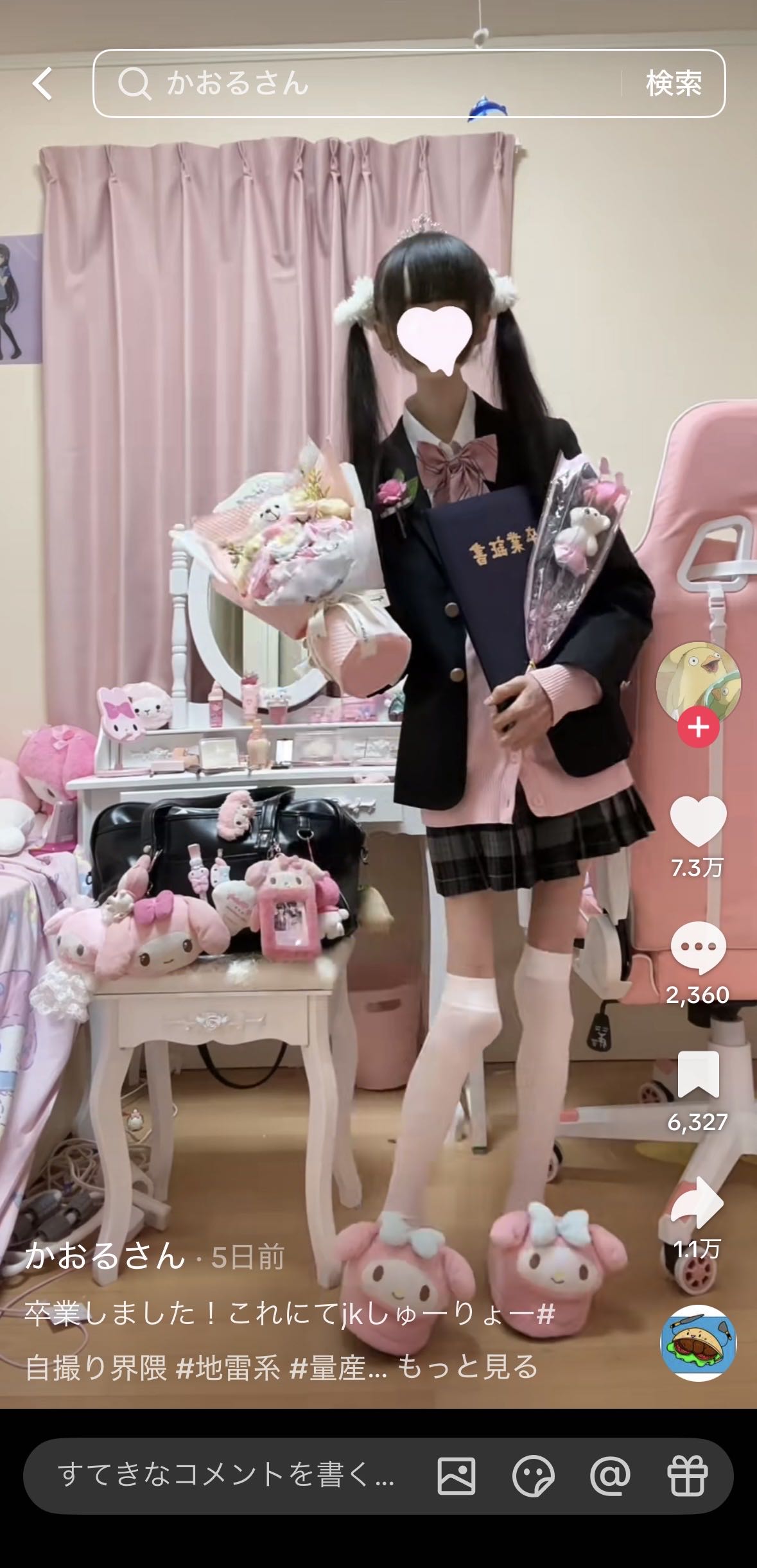Send a gift with the gift icon

point(687,1476)
